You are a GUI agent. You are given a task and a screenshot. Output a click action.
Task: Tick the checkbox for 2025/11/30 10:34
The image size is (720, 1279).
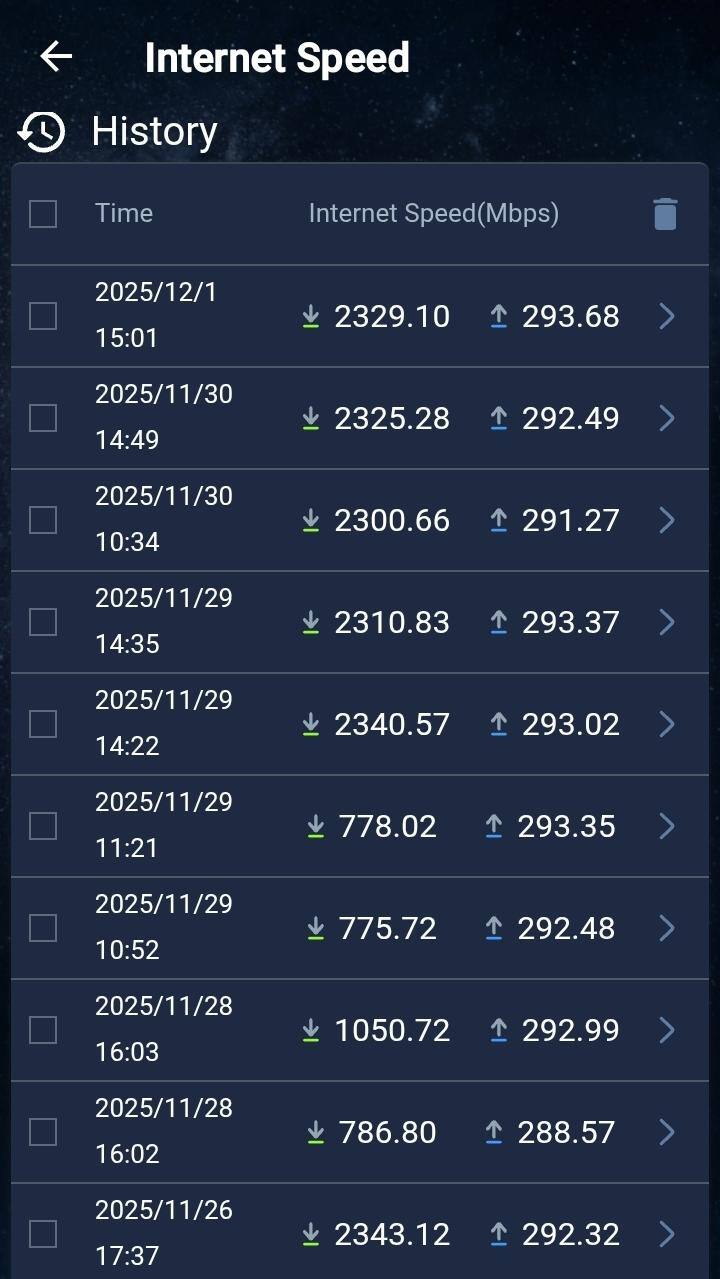point(43,520)
